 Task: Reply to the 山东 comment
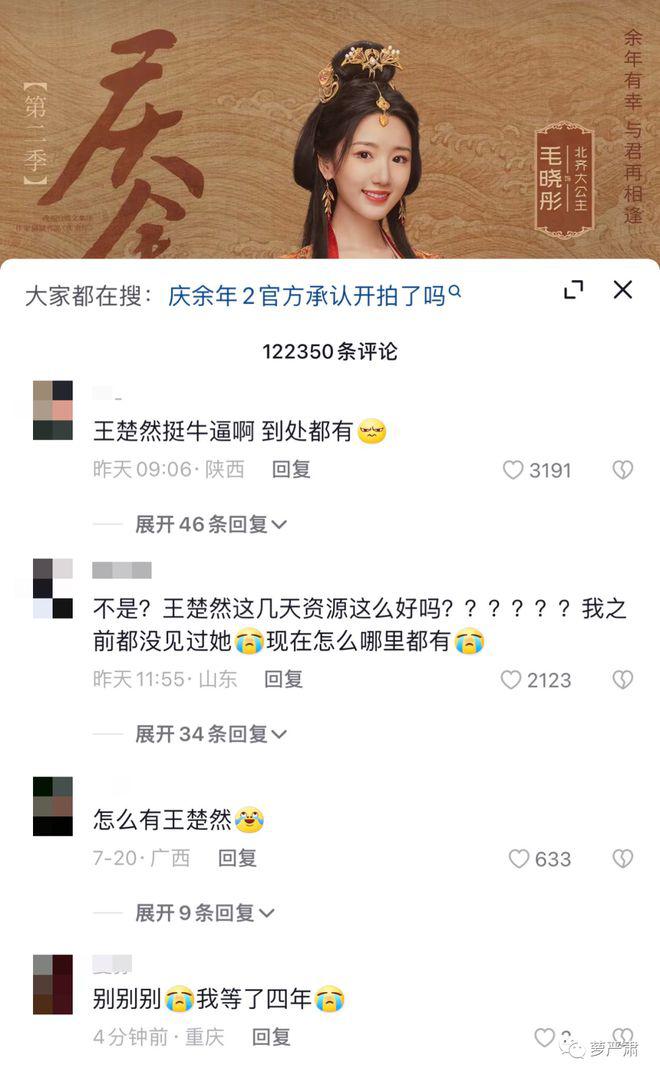click(283, 680)
